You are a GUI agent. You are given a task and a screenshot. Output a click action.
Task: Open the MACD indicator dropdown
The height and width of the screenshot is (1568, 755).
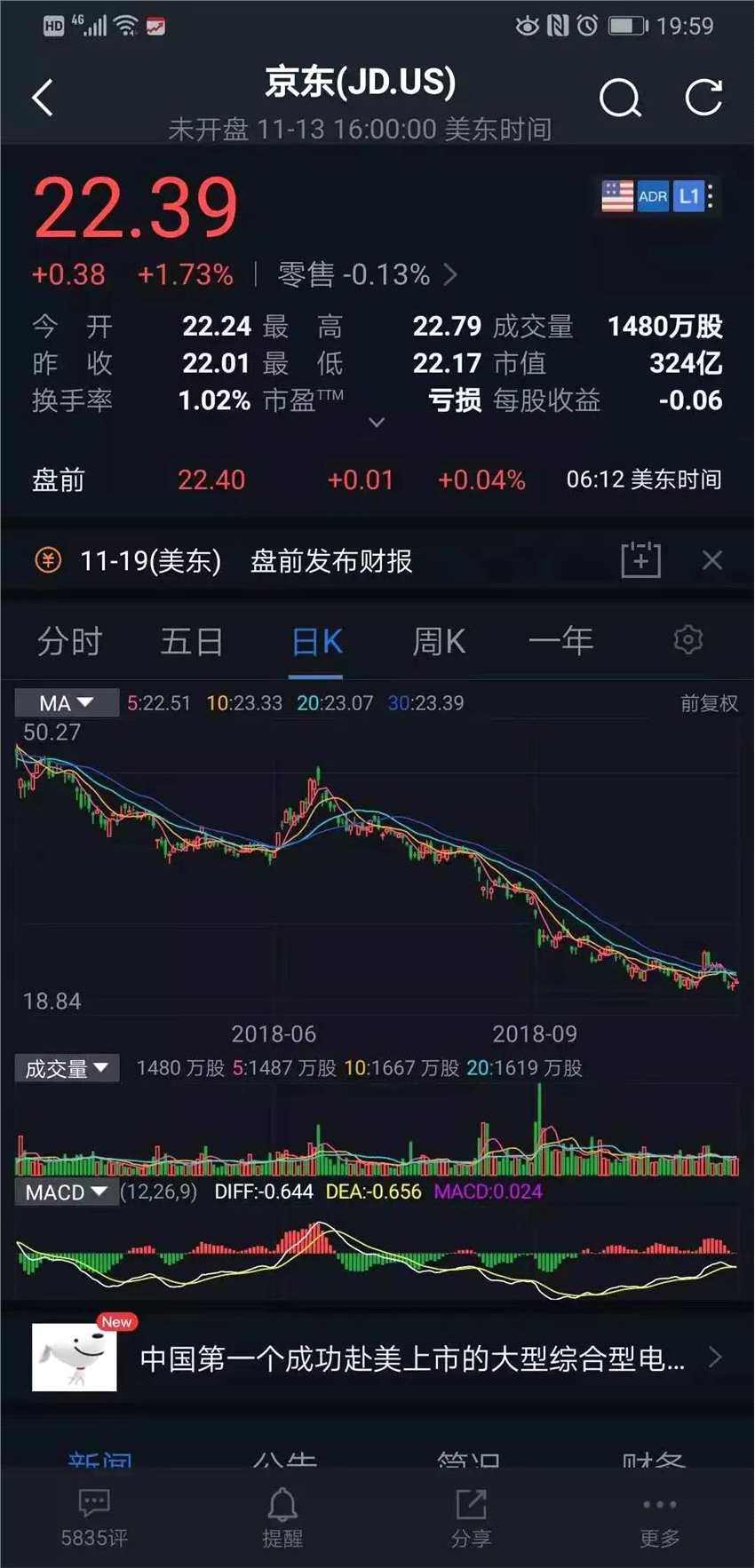pyautogui.click(x=67, y=1192)
